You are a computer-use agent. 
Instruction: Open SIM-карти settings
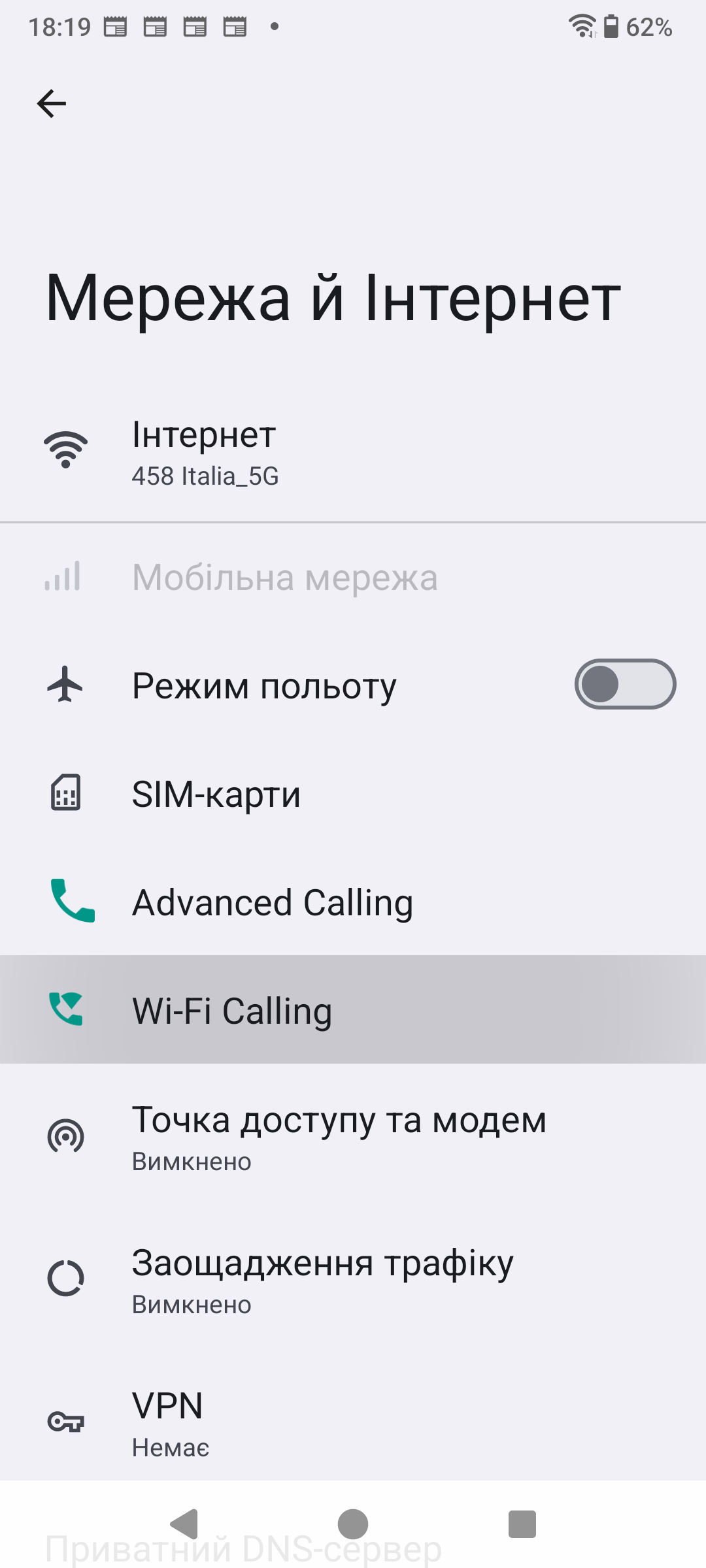click(353, 794)
